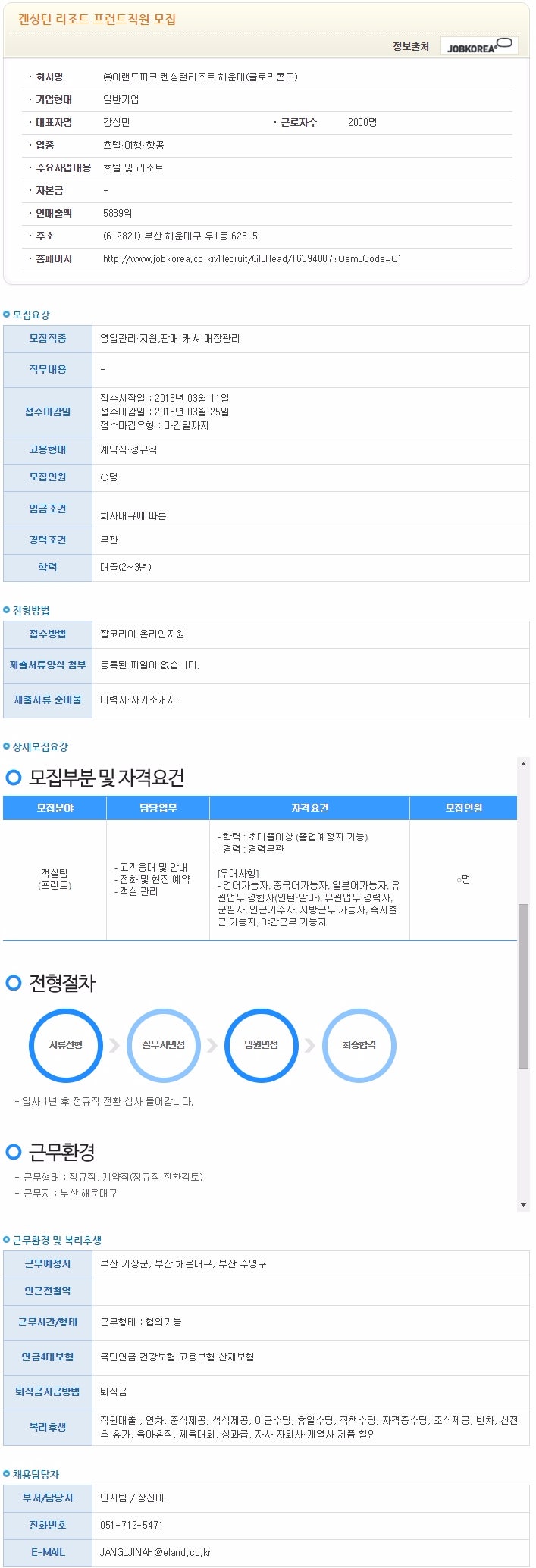Open the JOBKOREA source link

(x=479, y=46)
